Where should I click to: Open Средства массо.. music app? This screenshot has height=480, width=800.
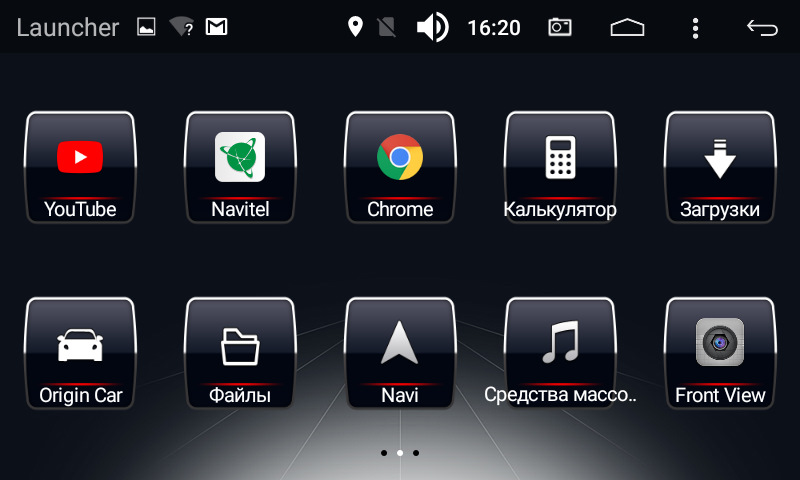(560, 352)
